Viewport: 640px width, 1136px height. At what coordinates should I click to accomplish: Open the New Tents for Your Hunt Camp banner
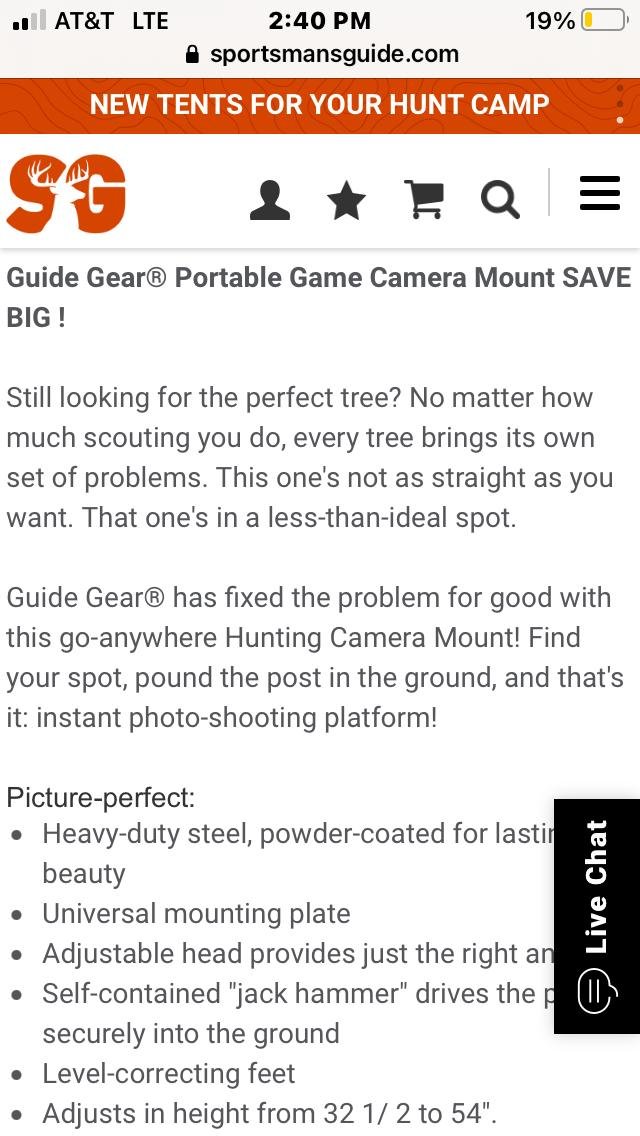click(x=320, y=104)
